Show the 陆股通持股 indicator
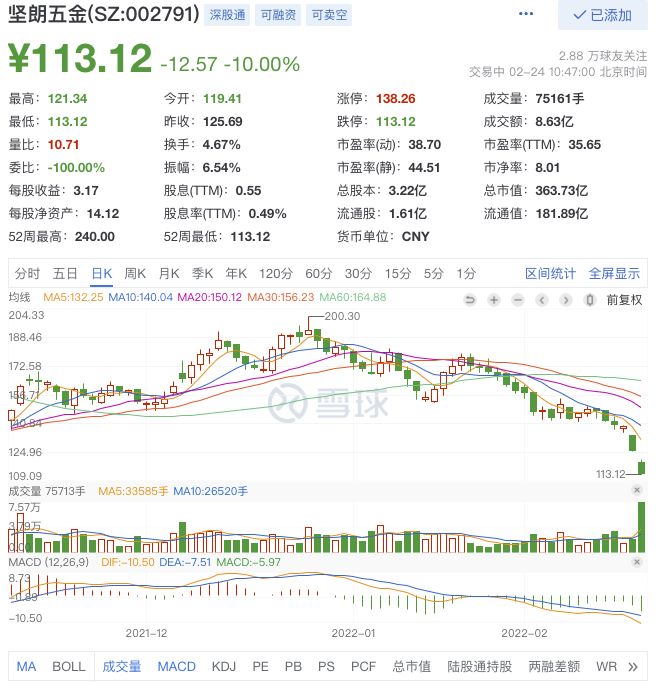The height and width of the screenshot is (685, 659). (478, 666)
